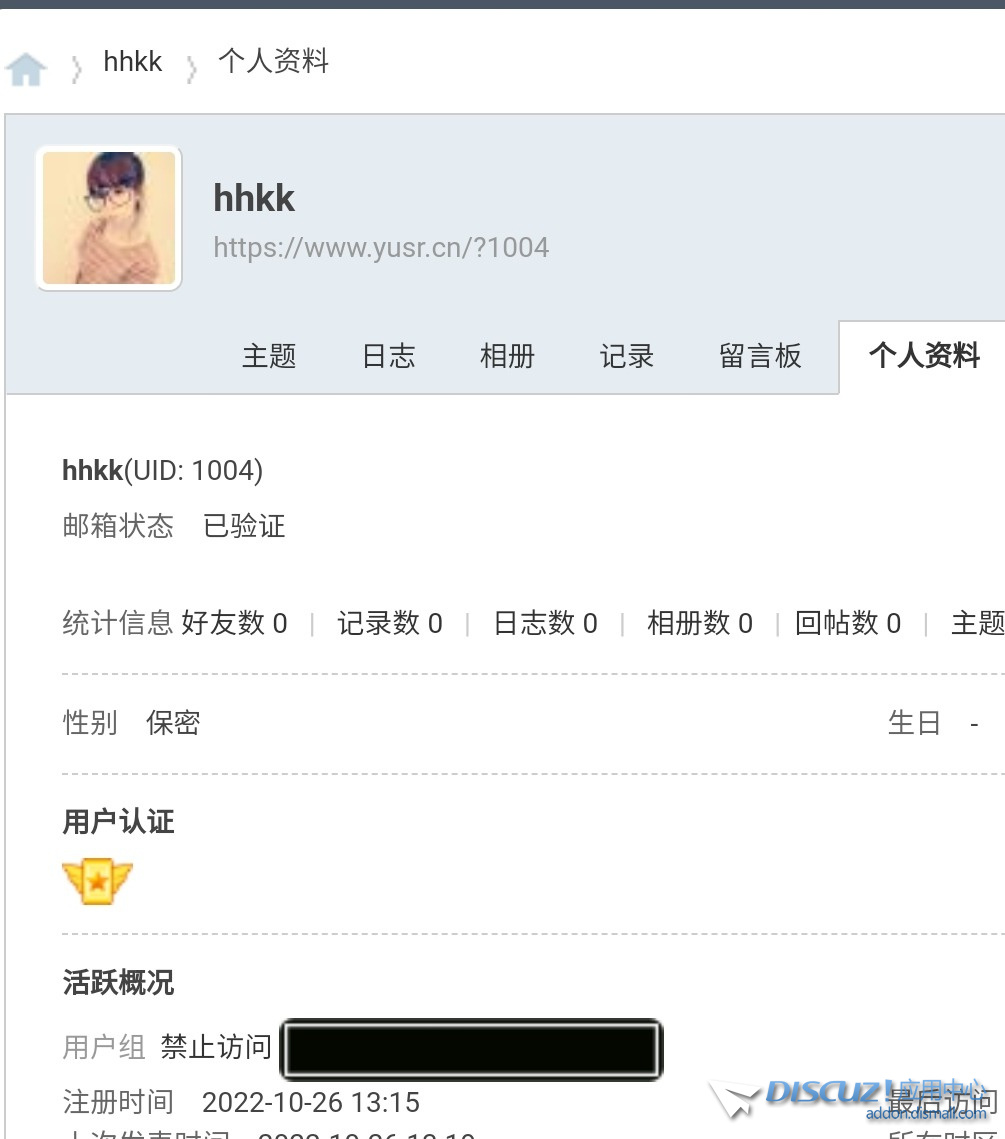View 回帖数 replies list
The width and height of the screenshot is (1005, 1139).
[x=847, y=624]
